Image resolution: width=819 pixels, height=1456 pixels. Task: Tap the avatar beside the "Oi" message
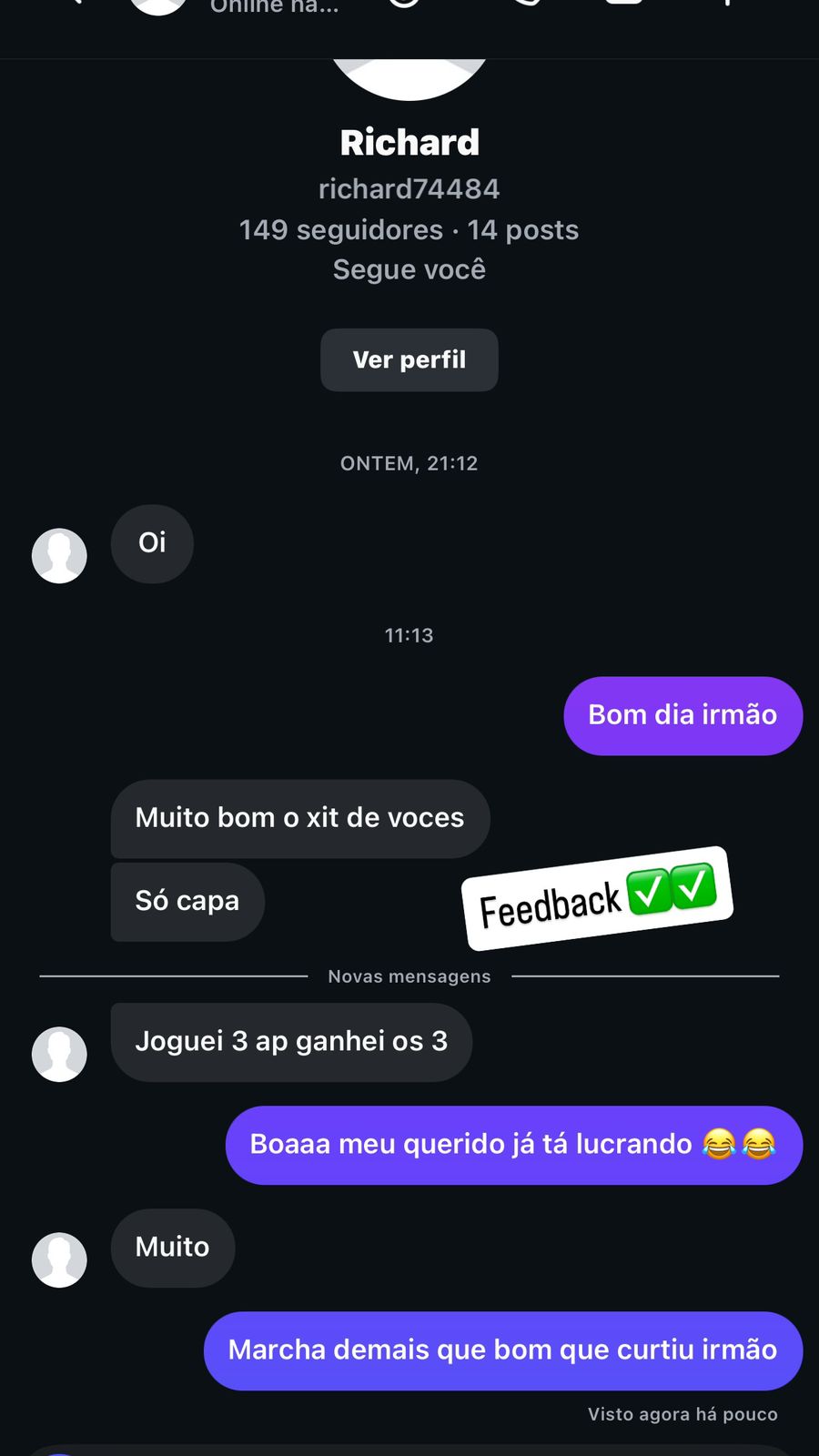tap(59, 555)
